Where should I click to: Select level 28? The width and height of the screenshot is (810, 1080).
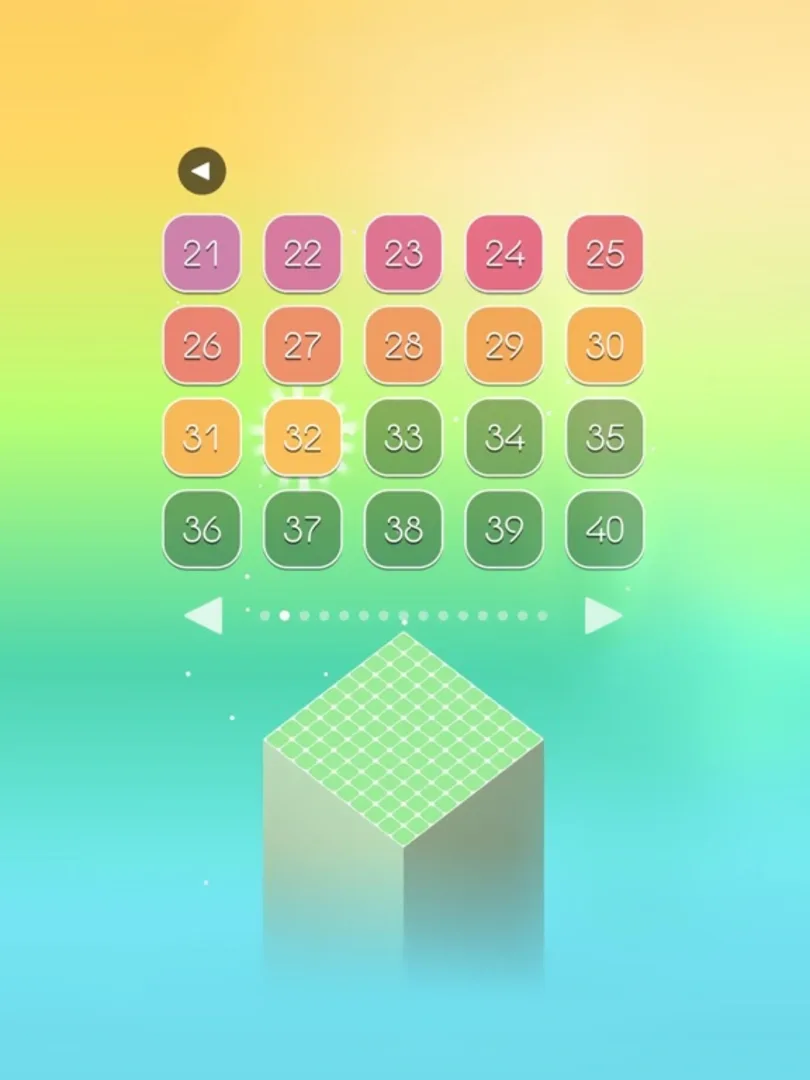(x=403, y=345)
